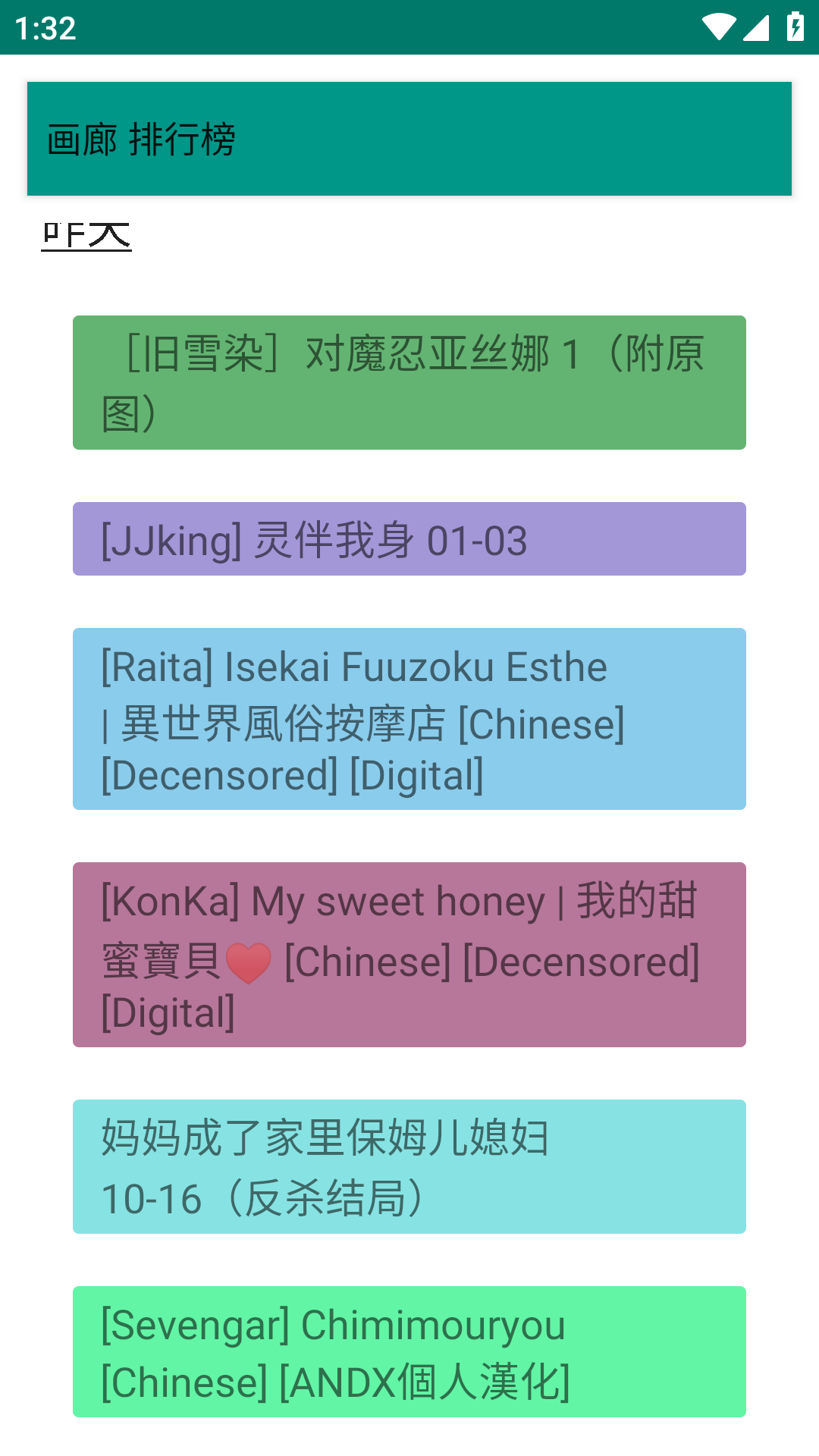Open the 10-16（反杀结局）gallery card

(409, 1167)
